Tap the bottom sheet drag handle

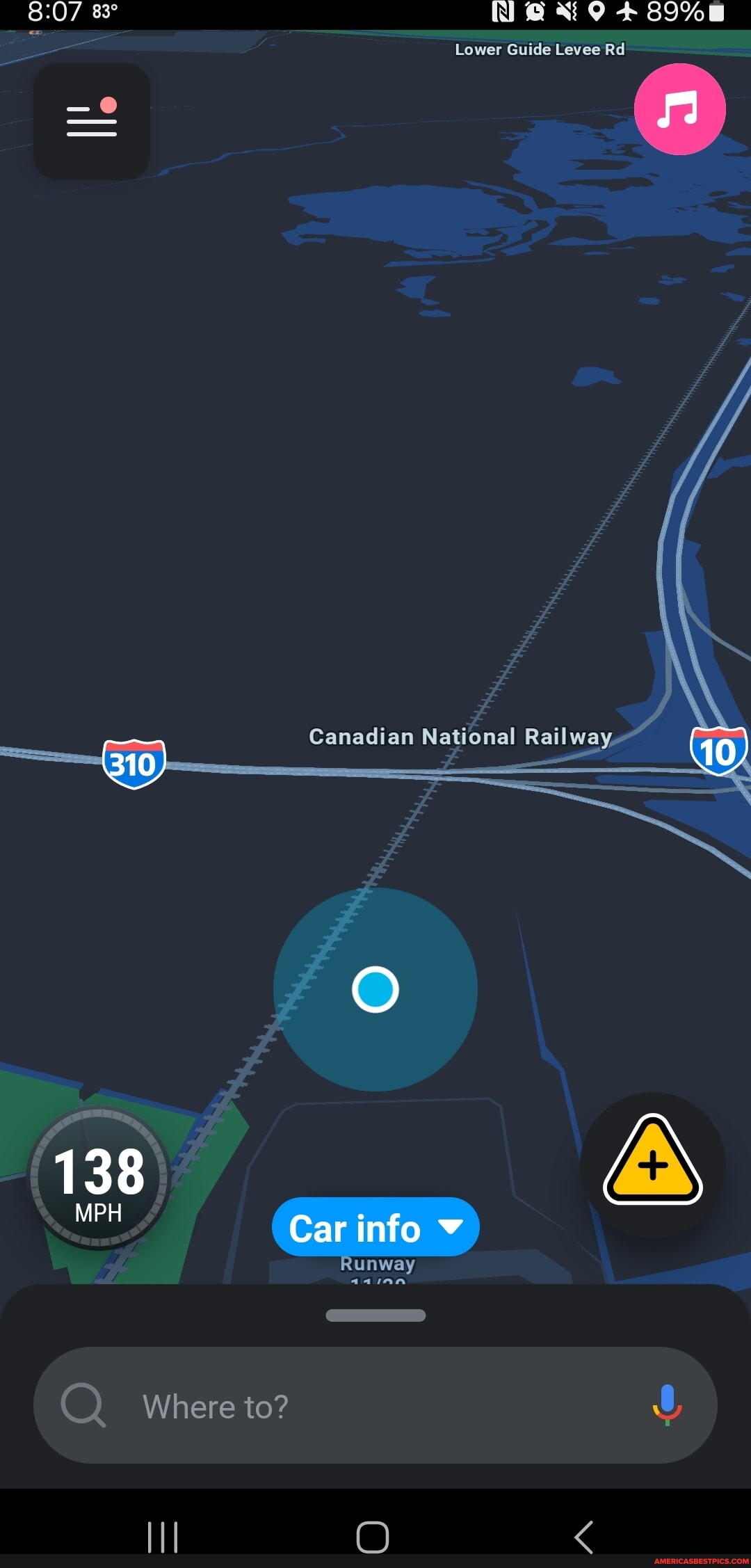click(x=375, y=1315)
